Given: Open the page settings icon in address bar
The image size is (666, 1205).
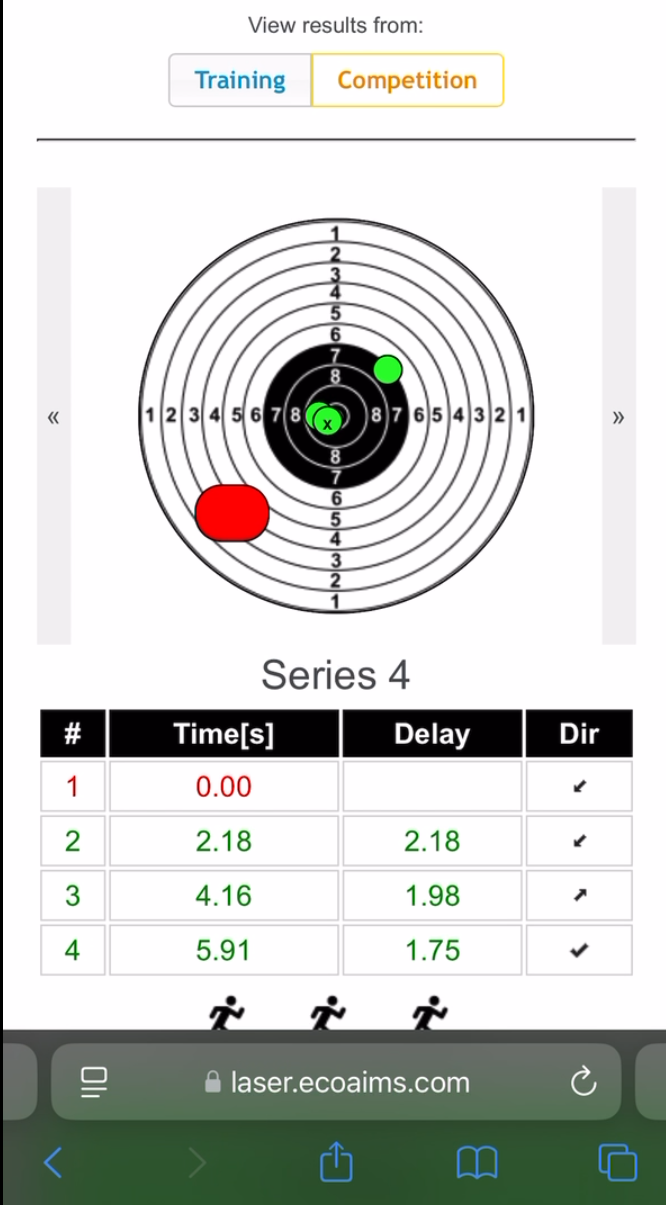Looking at the screenshot, I should coord(94,1082).
